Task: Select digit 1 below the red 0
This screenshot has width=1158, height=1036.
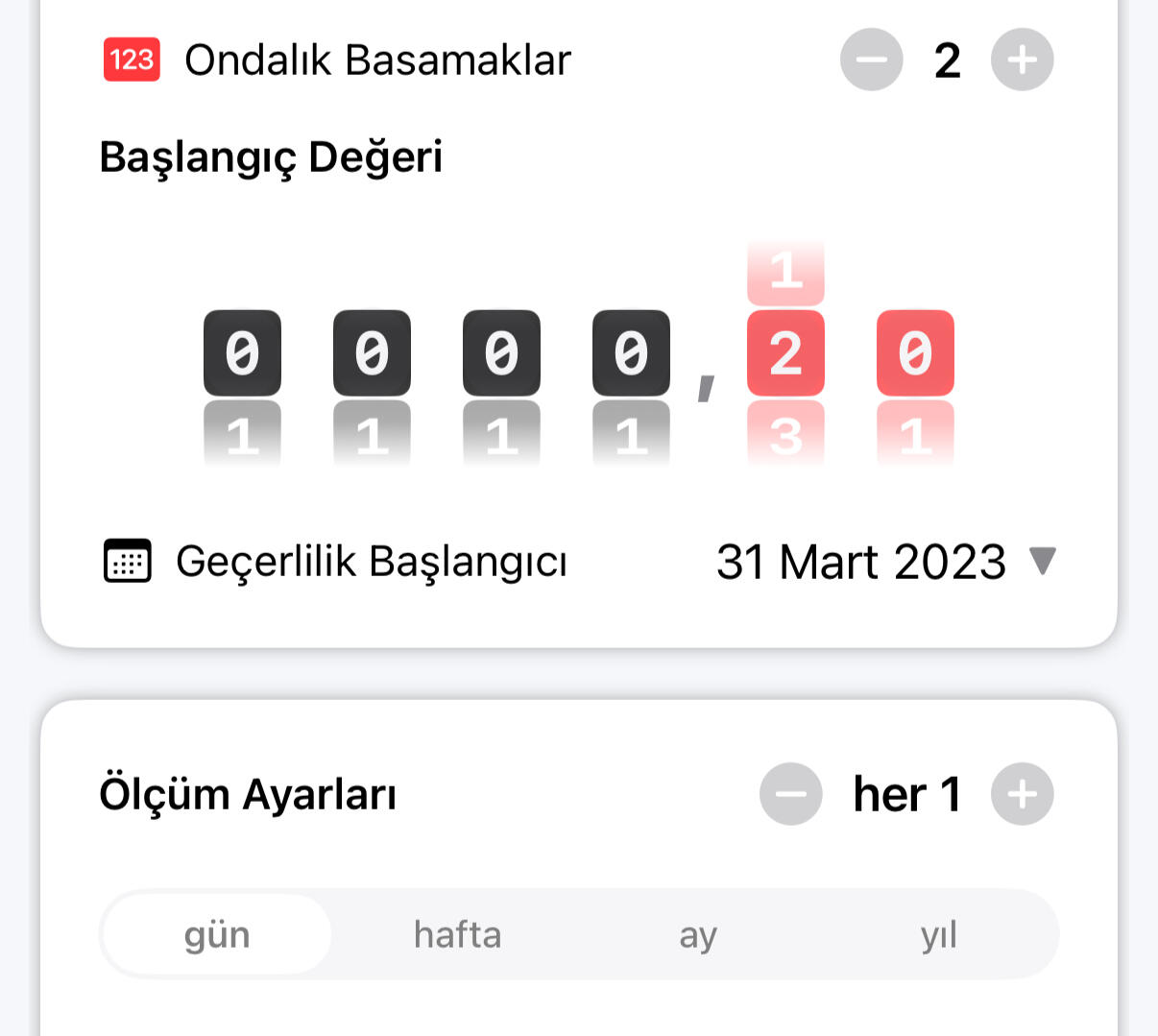Action: 915,436
